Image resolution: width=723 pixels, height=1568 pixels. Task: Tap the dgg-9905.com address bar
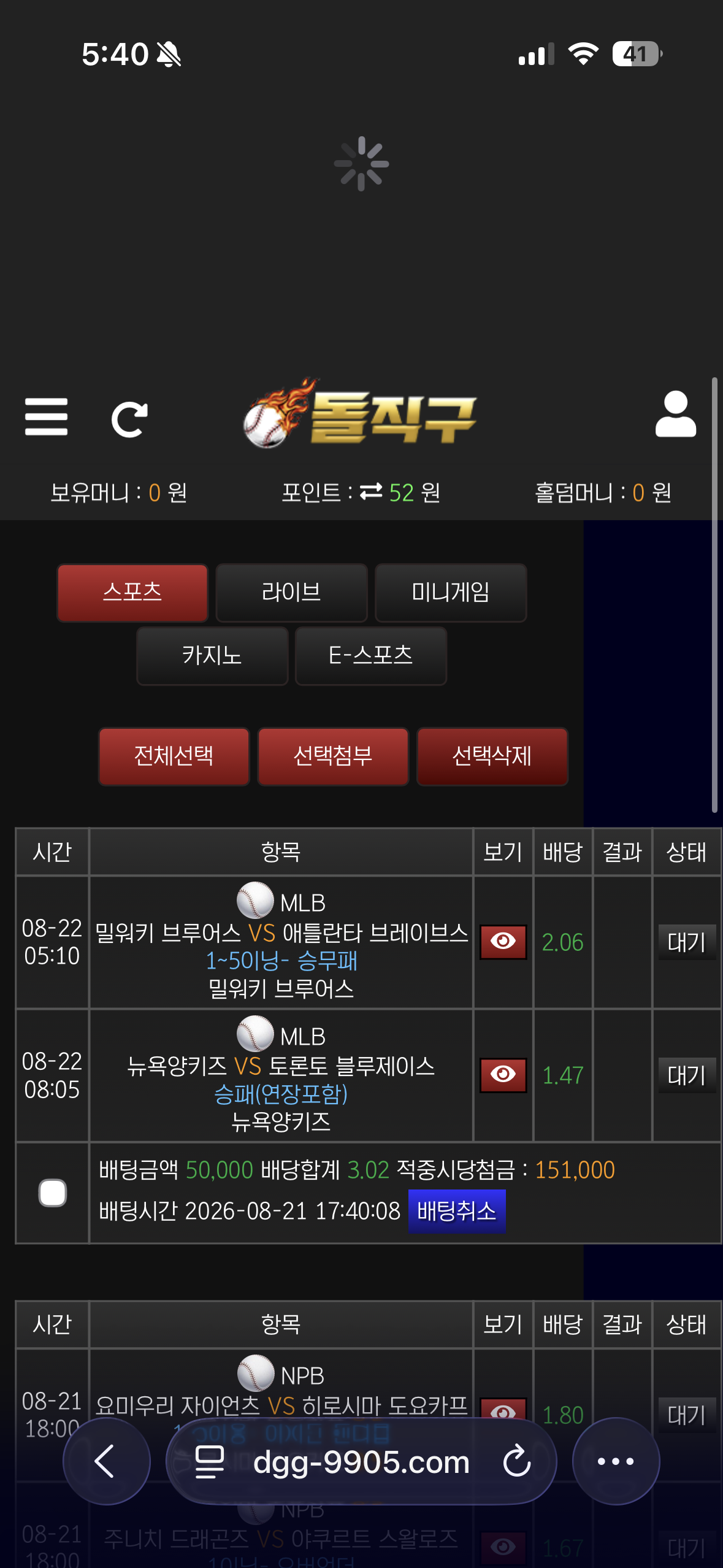(x=361, y=1462)
